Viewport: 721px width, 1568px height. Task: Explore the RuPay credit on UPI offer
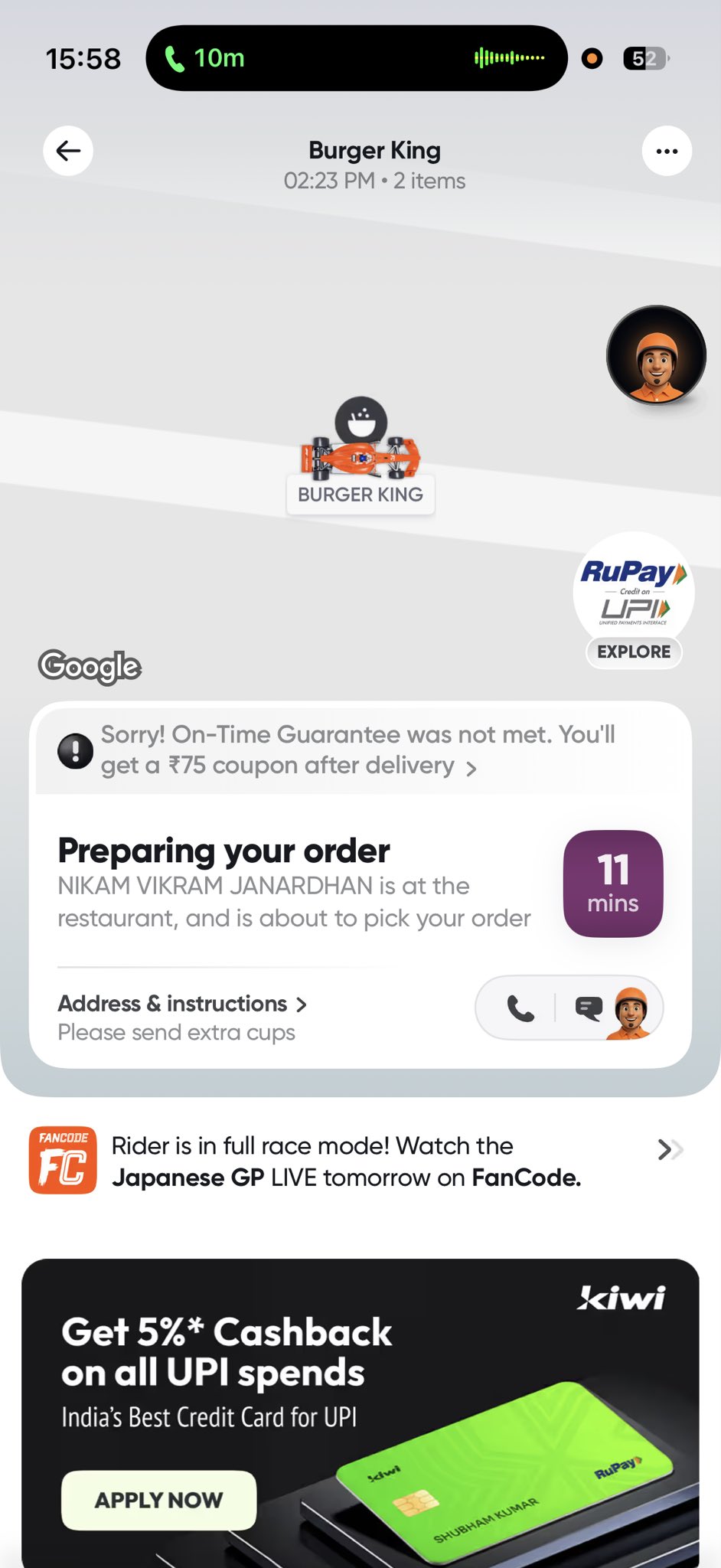(634, 652)
